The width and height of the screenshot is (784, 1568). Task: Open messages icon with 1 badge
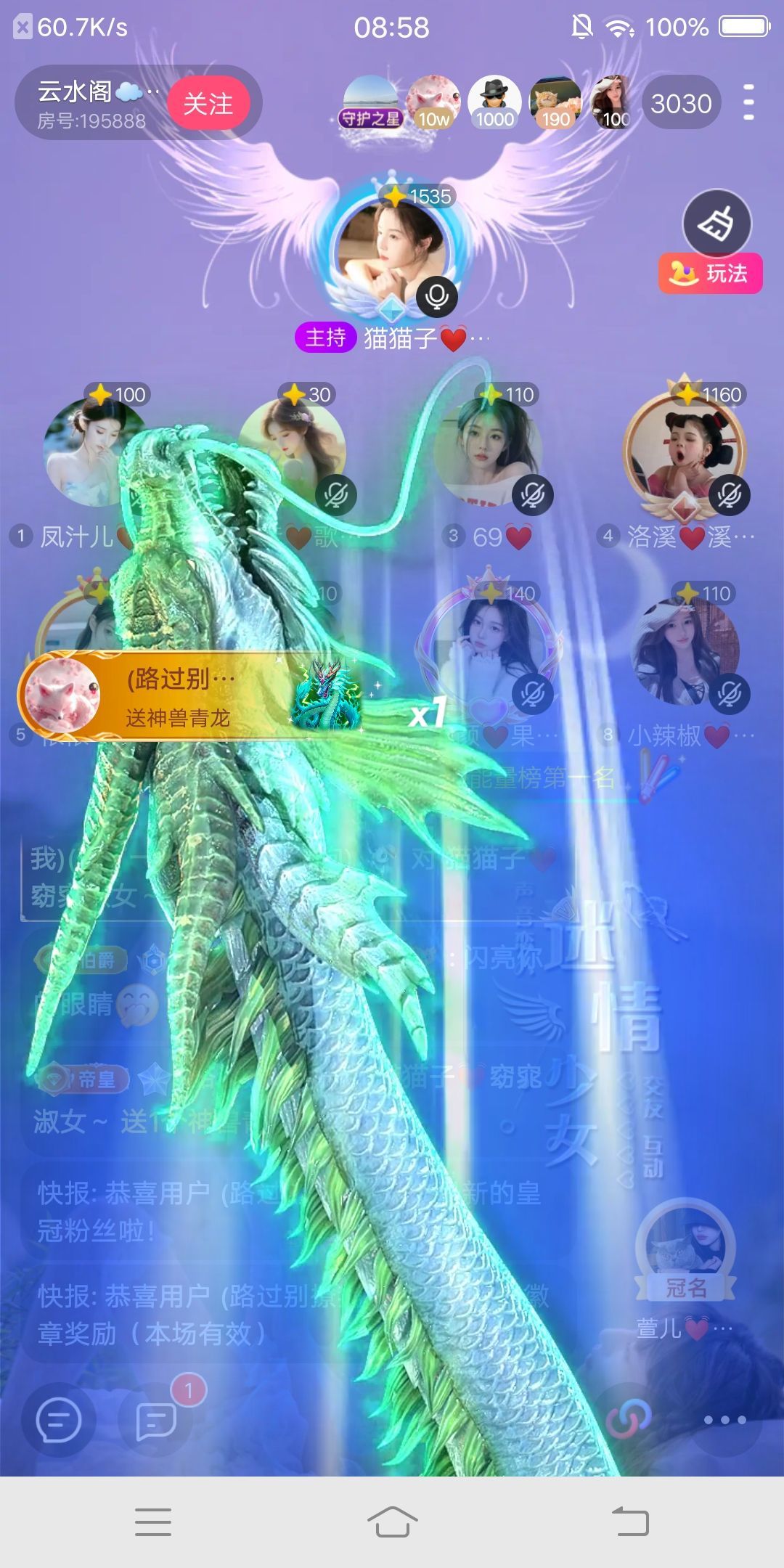156,1420
